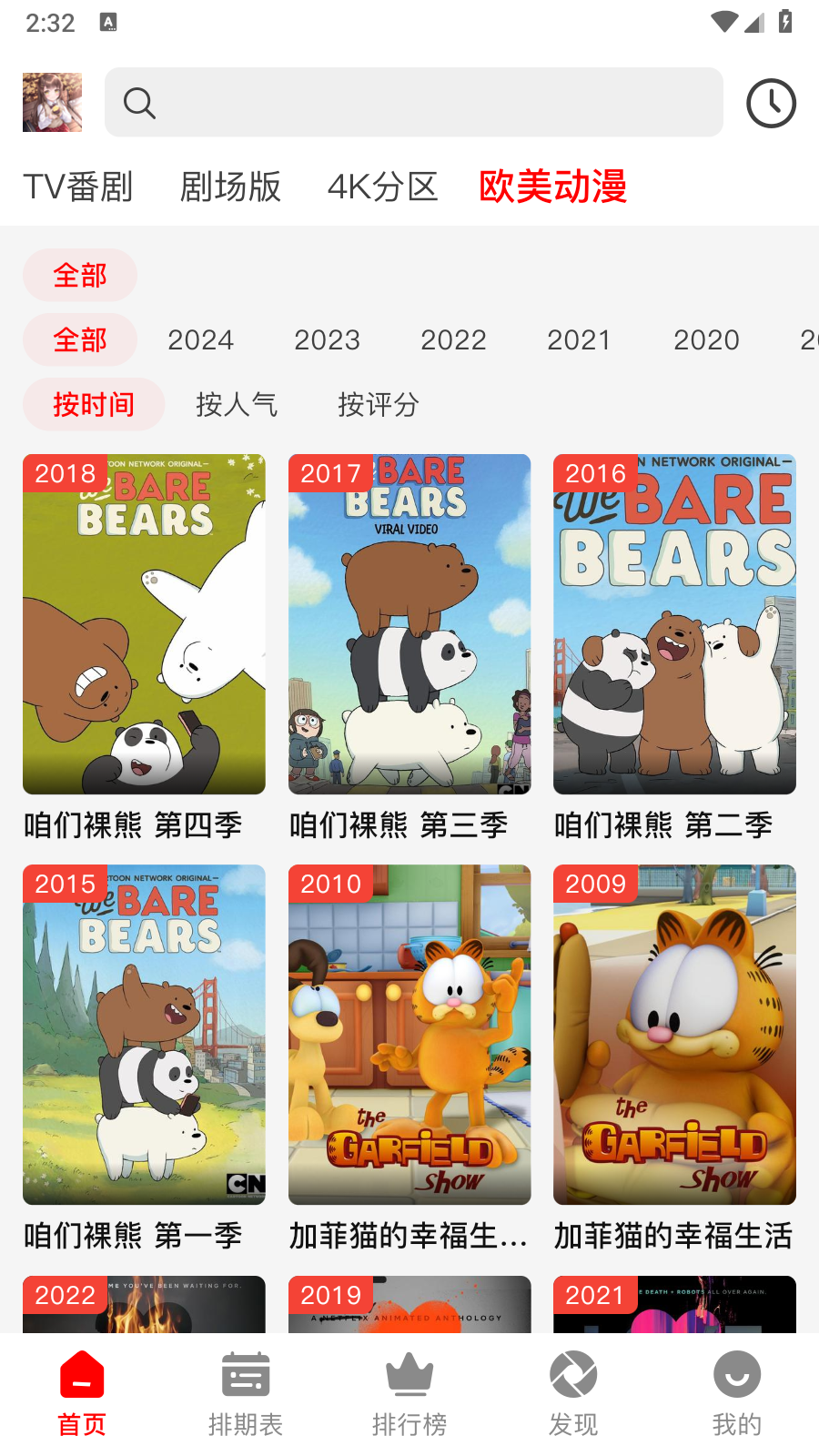This screenshot has height=1456, width=819.
Task: Switch to the TV番剧 tab
Action: coord(79,187)
